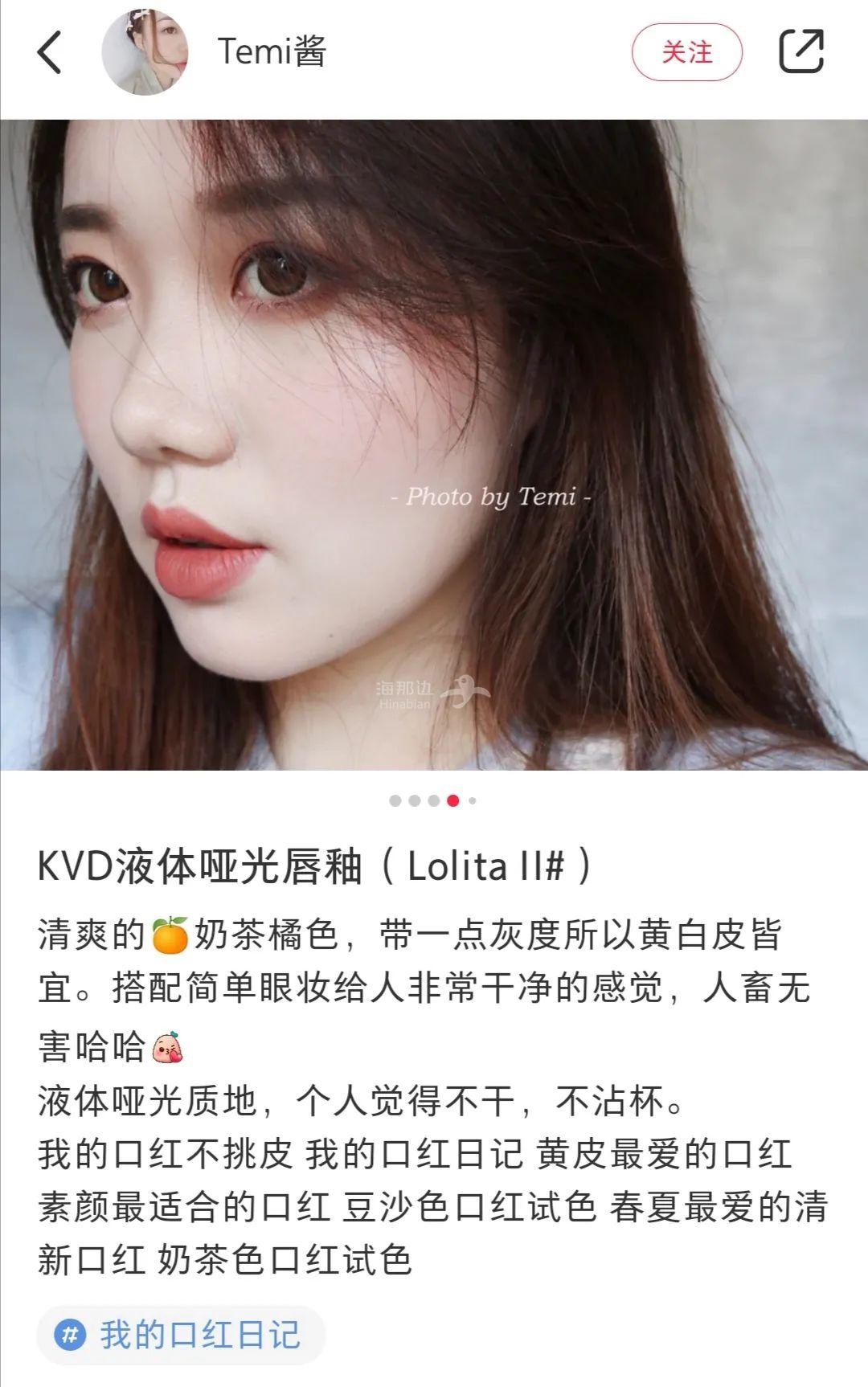Screen dimensions: 868x1387
Task: Open the post photo full screen
Action: (x=434, y=444)
